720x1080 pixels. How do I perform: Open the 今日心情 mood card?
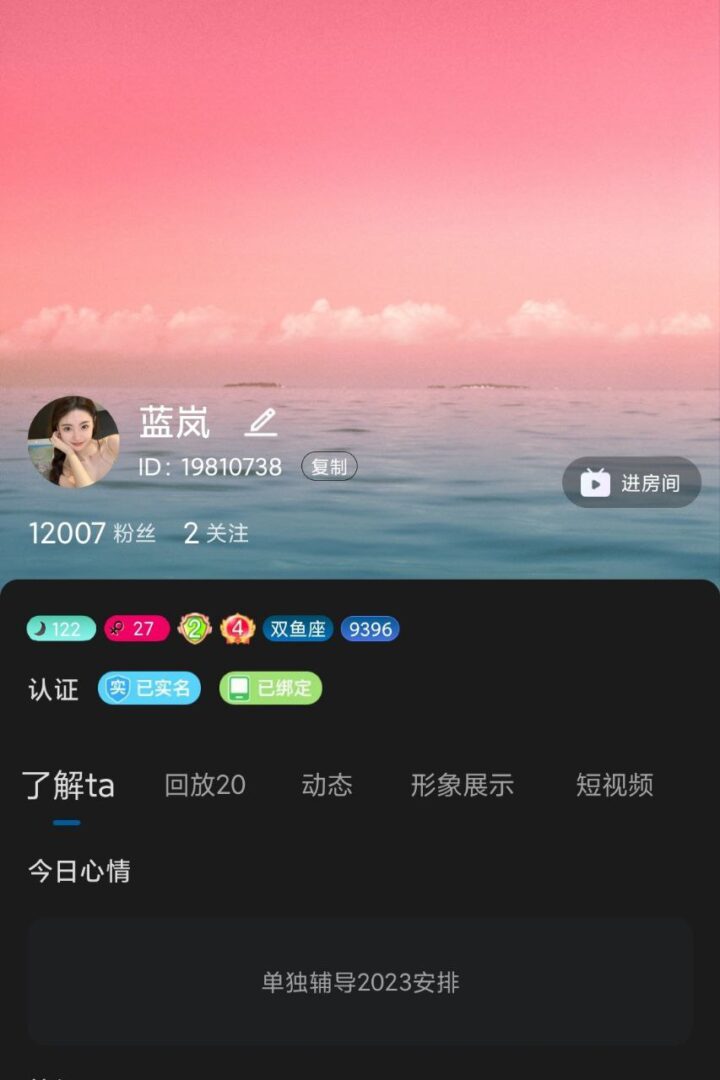(360, 982)
